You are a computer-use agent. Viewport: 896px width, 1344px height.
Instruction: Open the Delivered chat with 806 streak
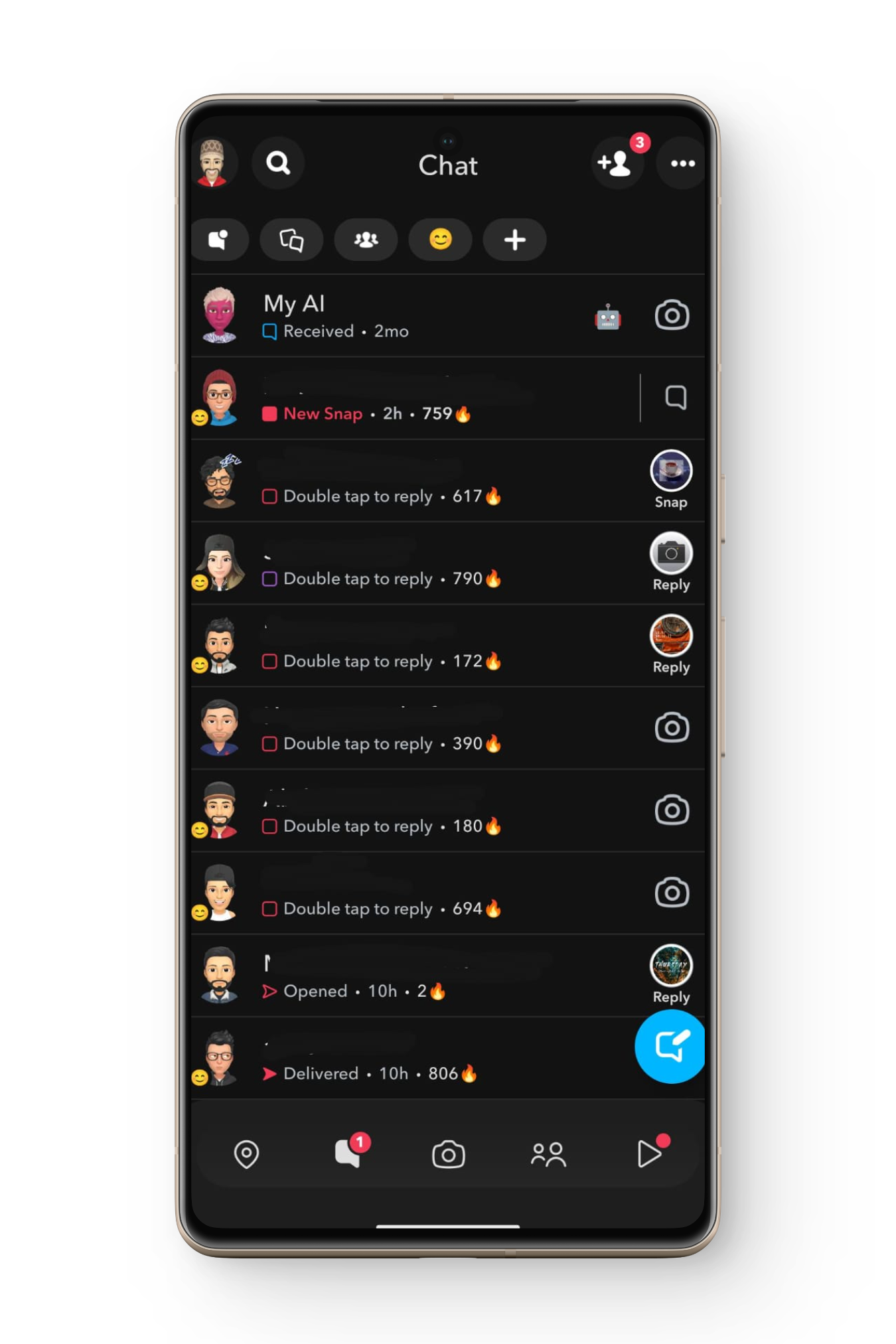click(398, 1058)
